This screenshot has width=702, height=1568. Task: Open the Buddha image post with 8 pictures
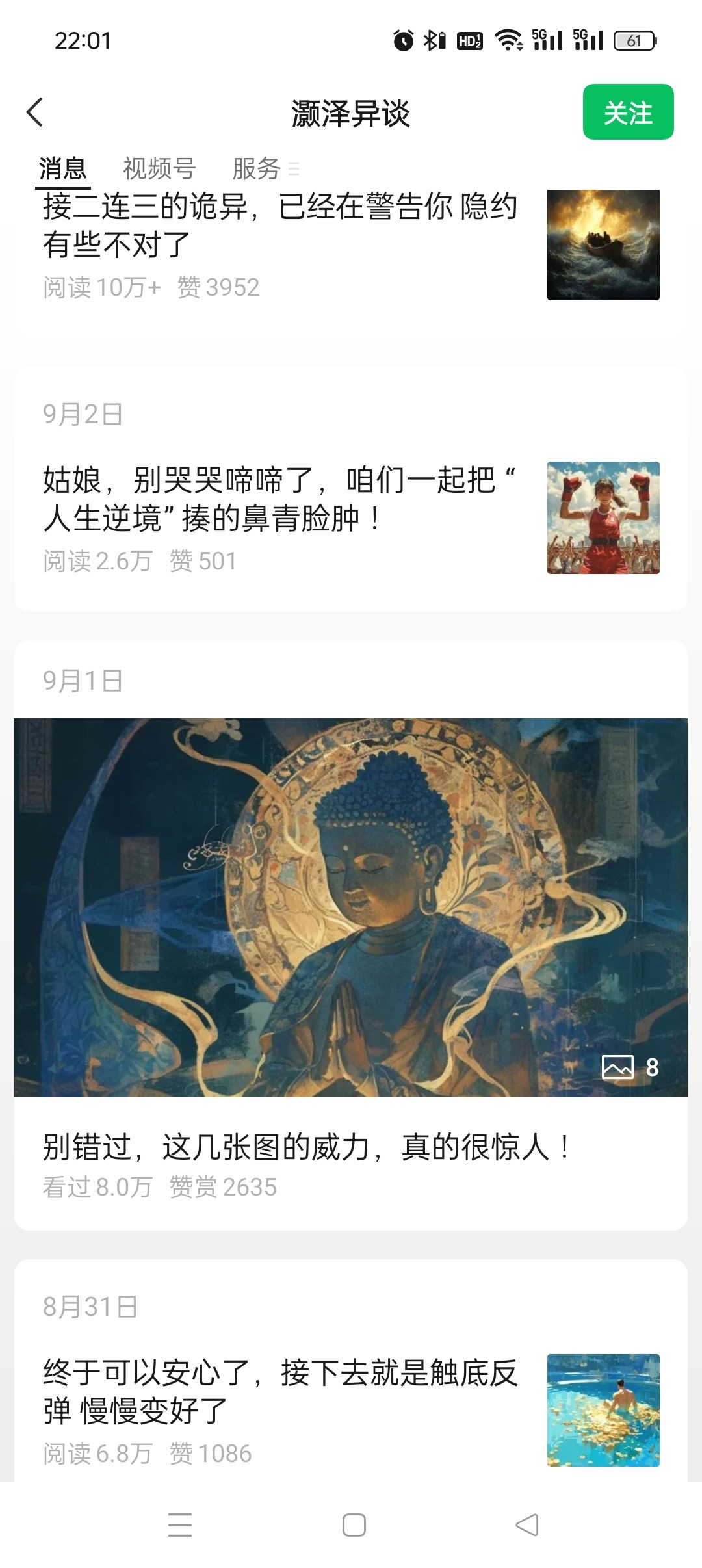[351, 907]
